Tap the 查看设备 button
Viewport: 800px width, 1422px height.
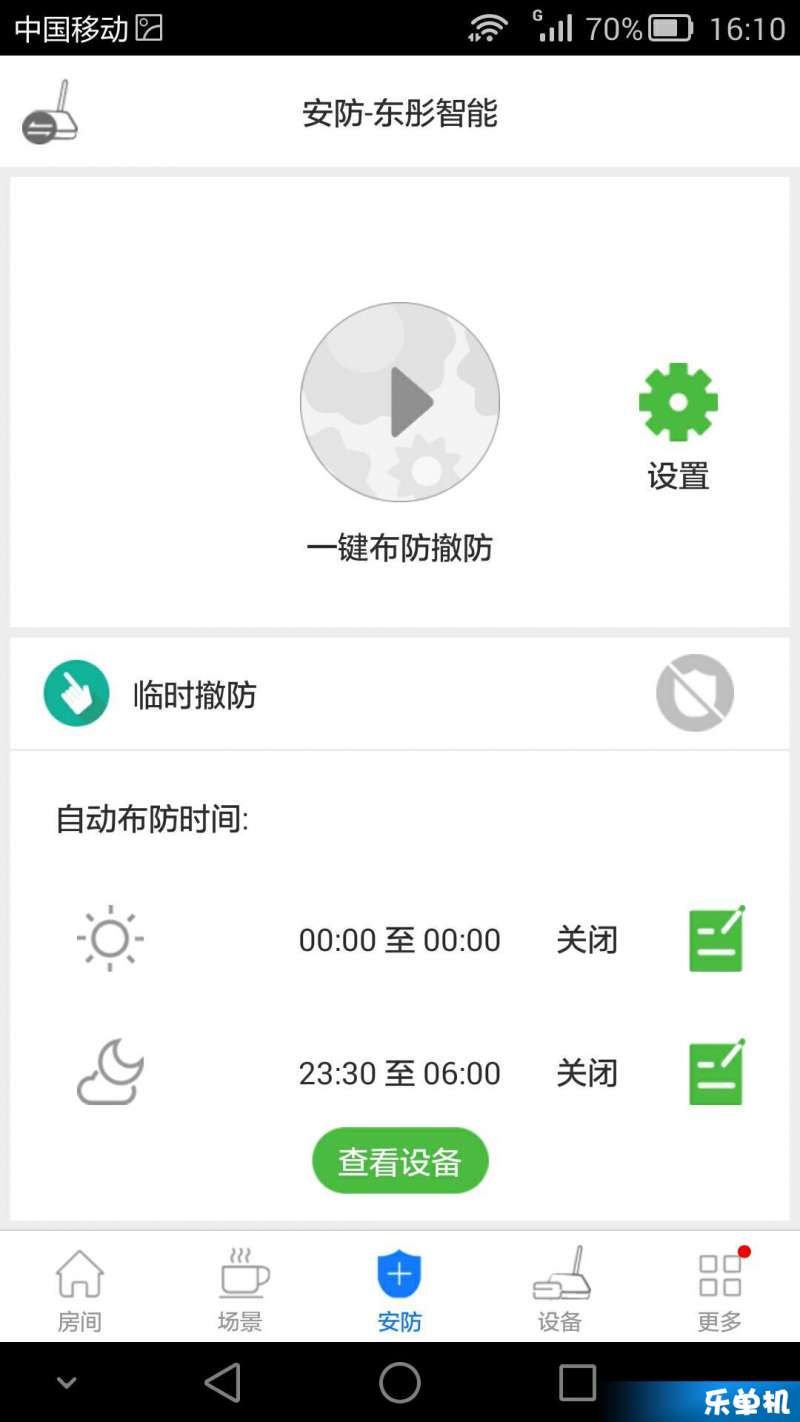click(x=400, y=1161)
